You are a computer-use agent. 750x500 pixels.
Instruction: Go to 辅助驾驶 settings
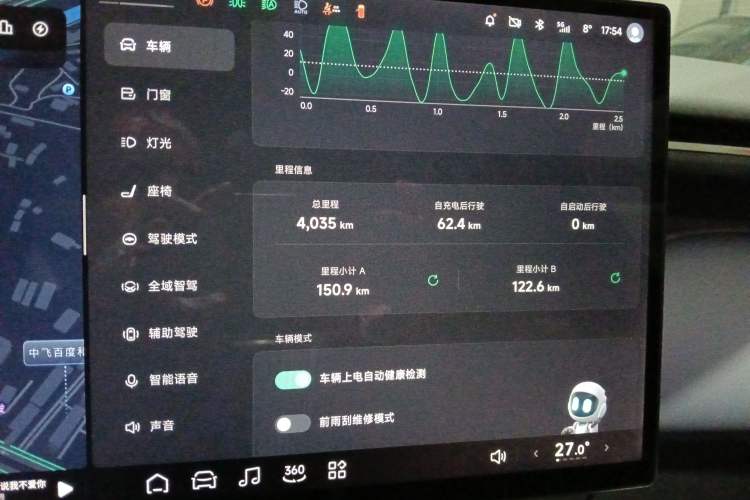coord(160,333)
